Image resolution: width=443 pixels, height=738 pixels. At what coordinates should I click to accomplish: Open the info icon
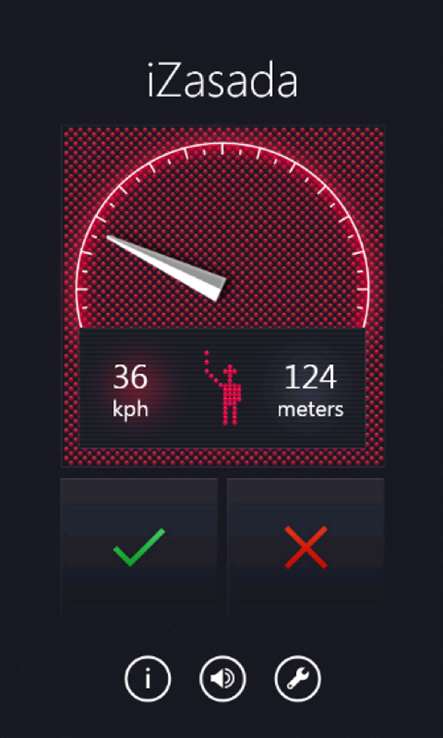tap(148, 679)
